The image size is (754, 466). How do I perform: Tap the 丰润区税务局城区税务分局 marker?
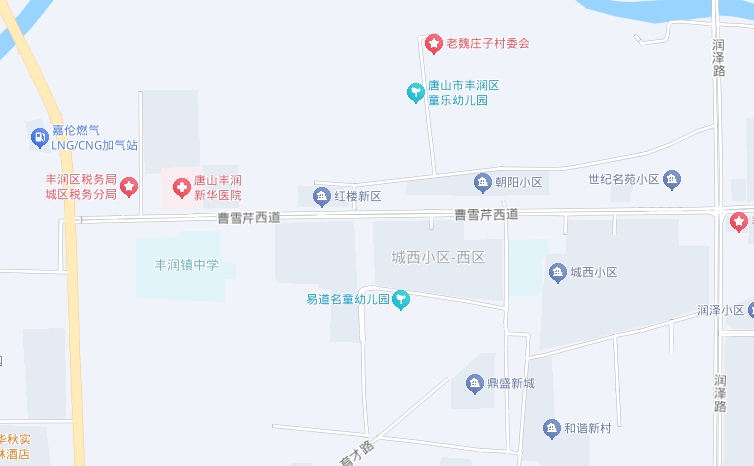(x=130, y=186)
